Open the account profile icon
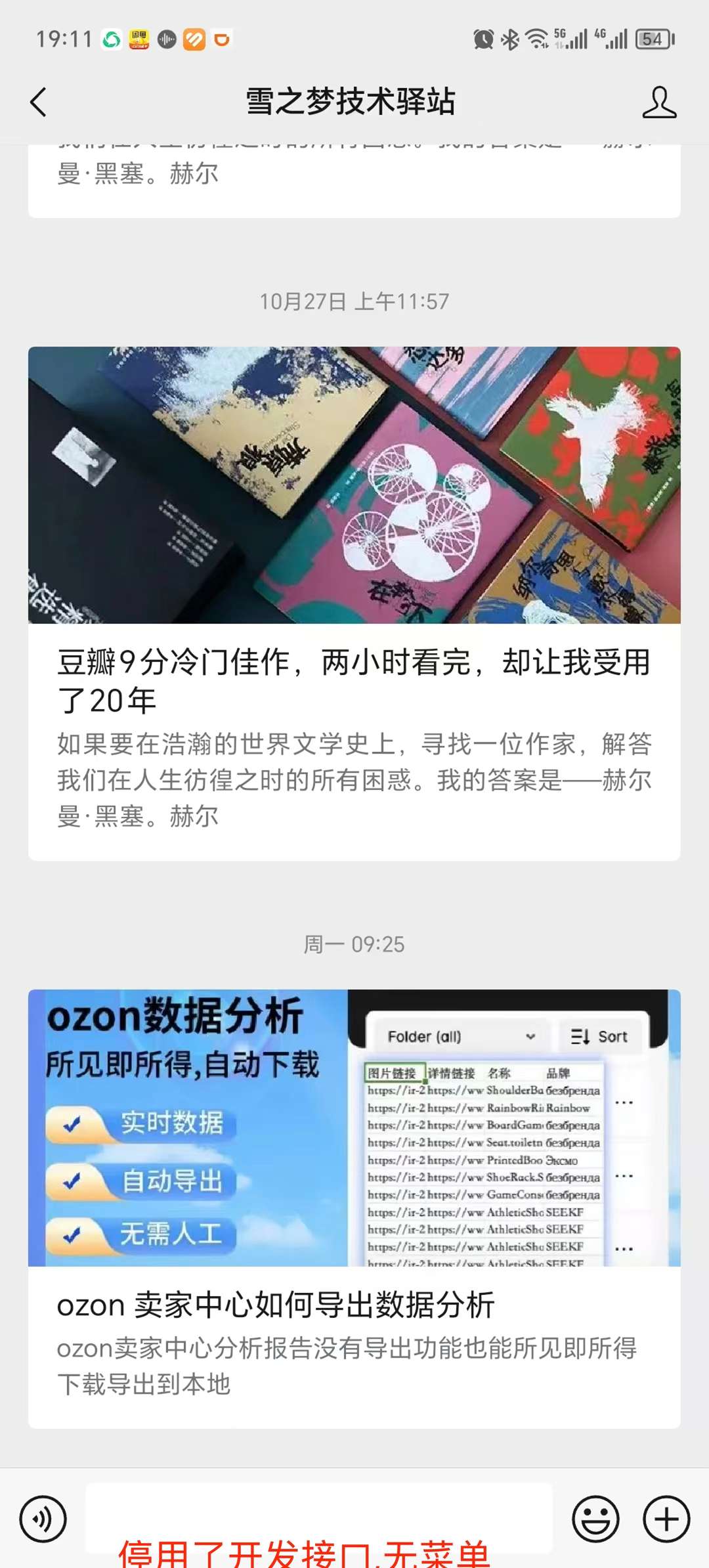 (659, 102)
